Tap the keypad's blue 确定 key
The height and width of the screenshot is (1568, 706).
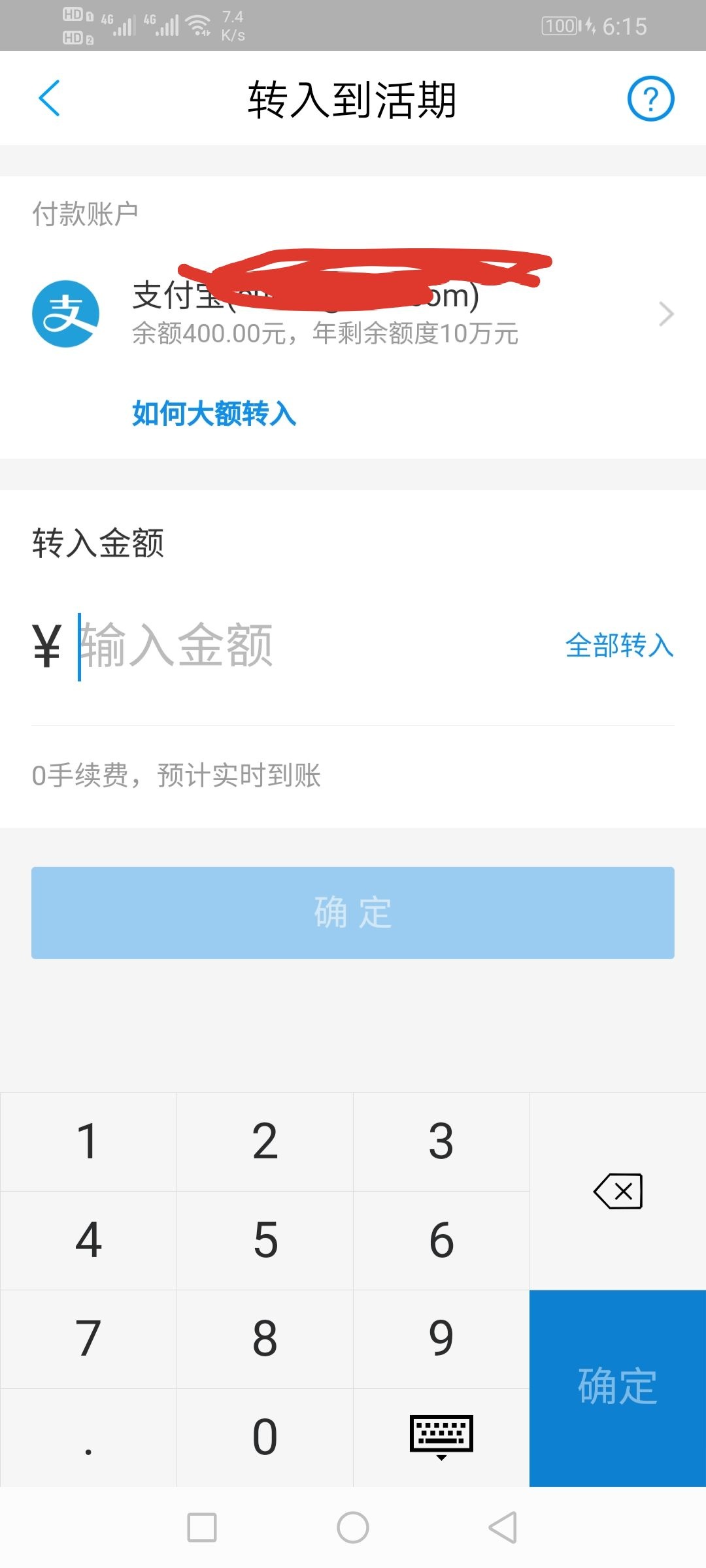(x=618, y=1388)
